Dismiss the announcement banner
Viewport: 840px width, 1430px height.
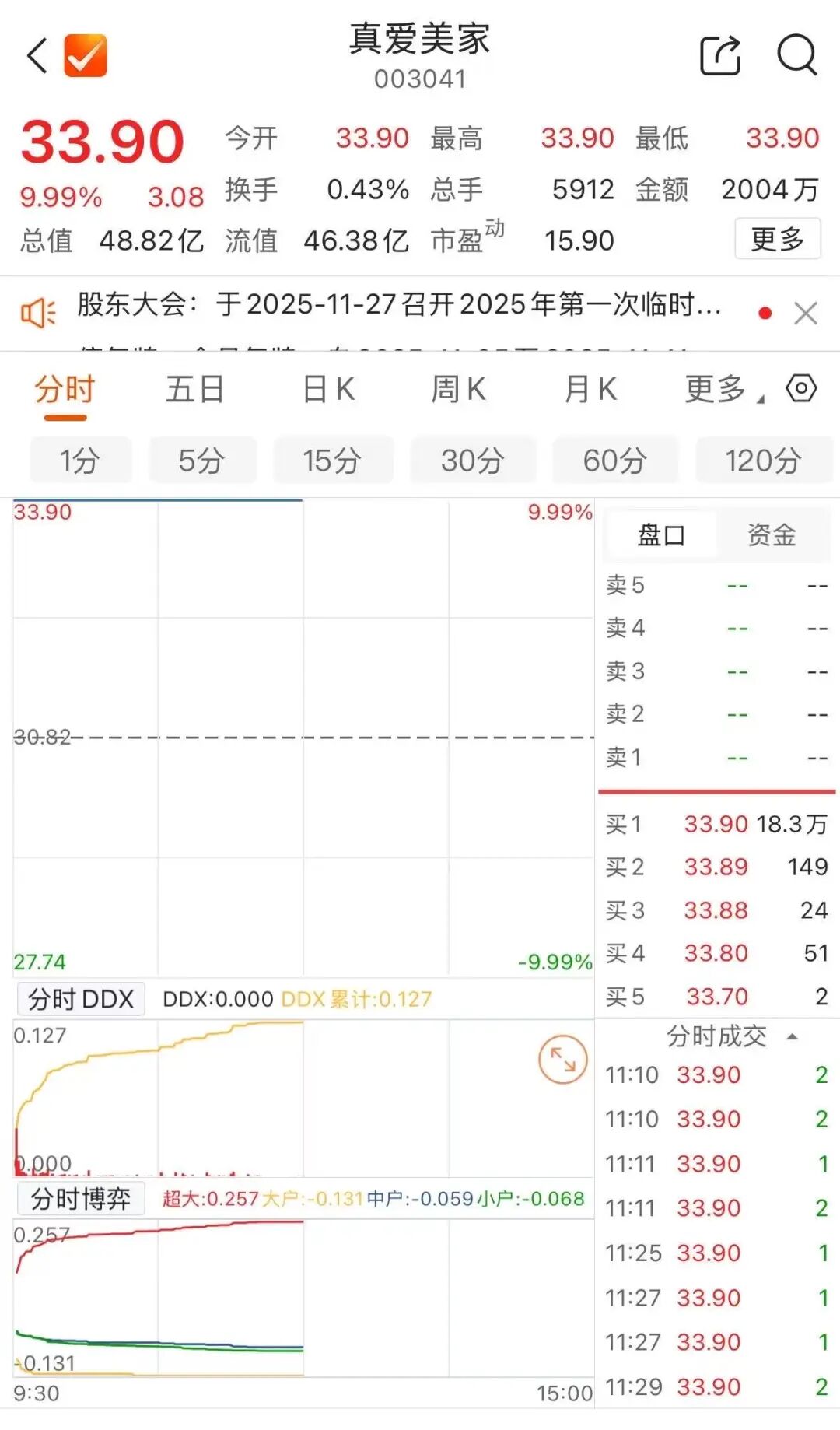[x=806, y=314]
